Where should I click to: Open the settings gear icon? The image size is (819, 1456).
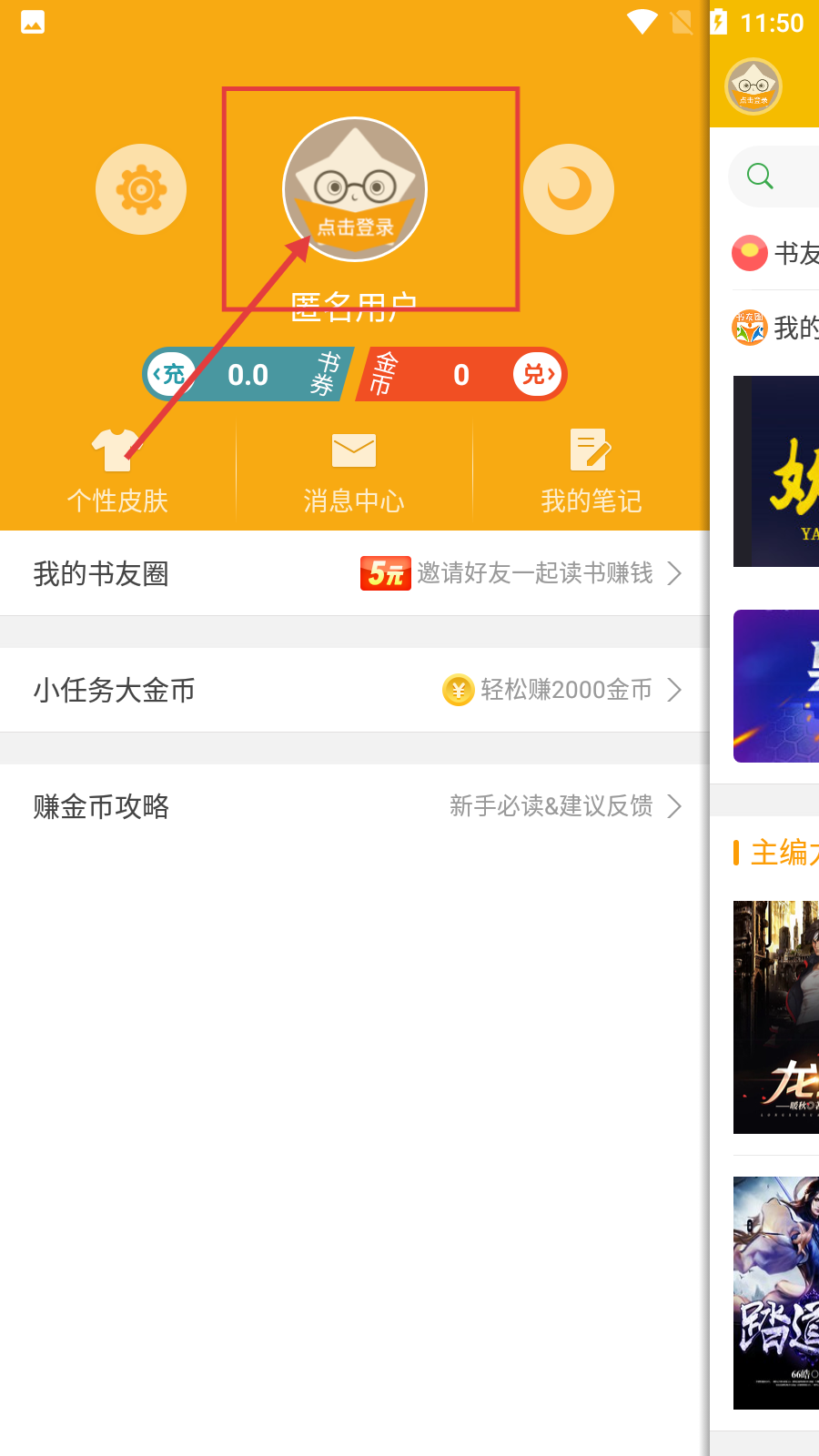(x=141, y=189)
